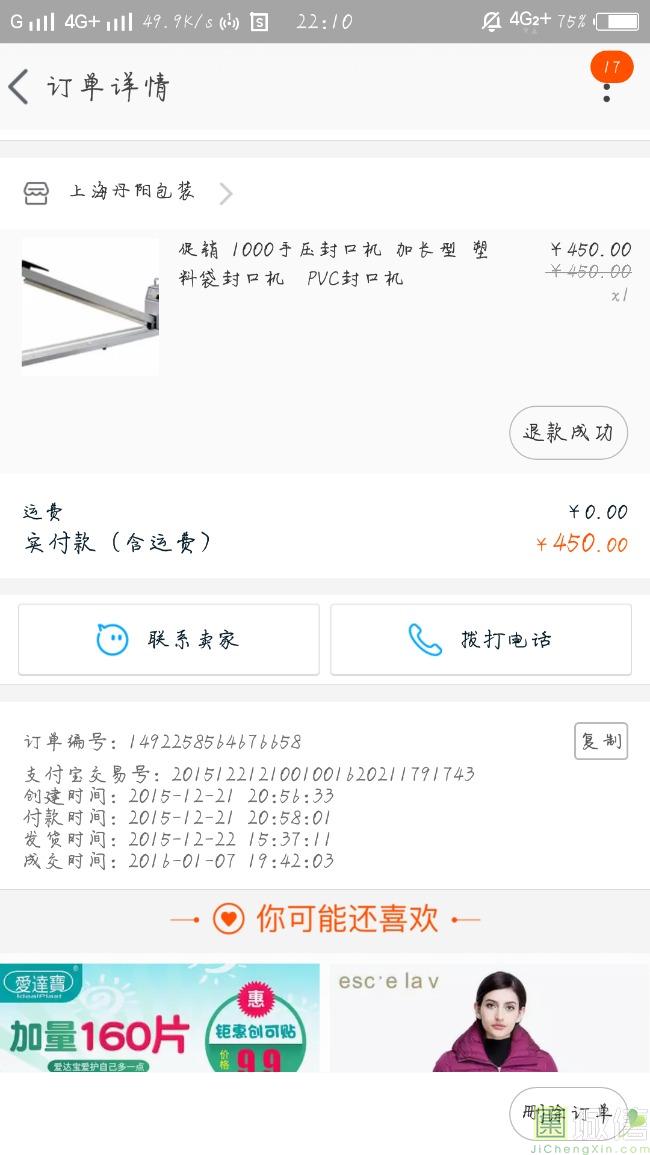Call the seller with 拨打电话
Image resolution: width=650 pixels, height=1155 pixels.
(481, 639)
